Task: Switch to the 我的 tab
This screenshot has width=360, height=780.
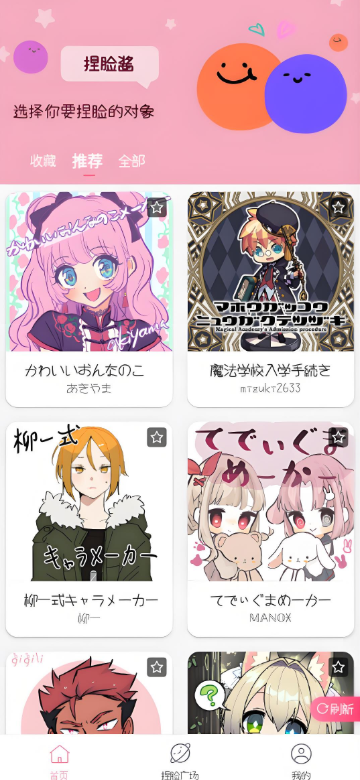Action: click(301, 761)
